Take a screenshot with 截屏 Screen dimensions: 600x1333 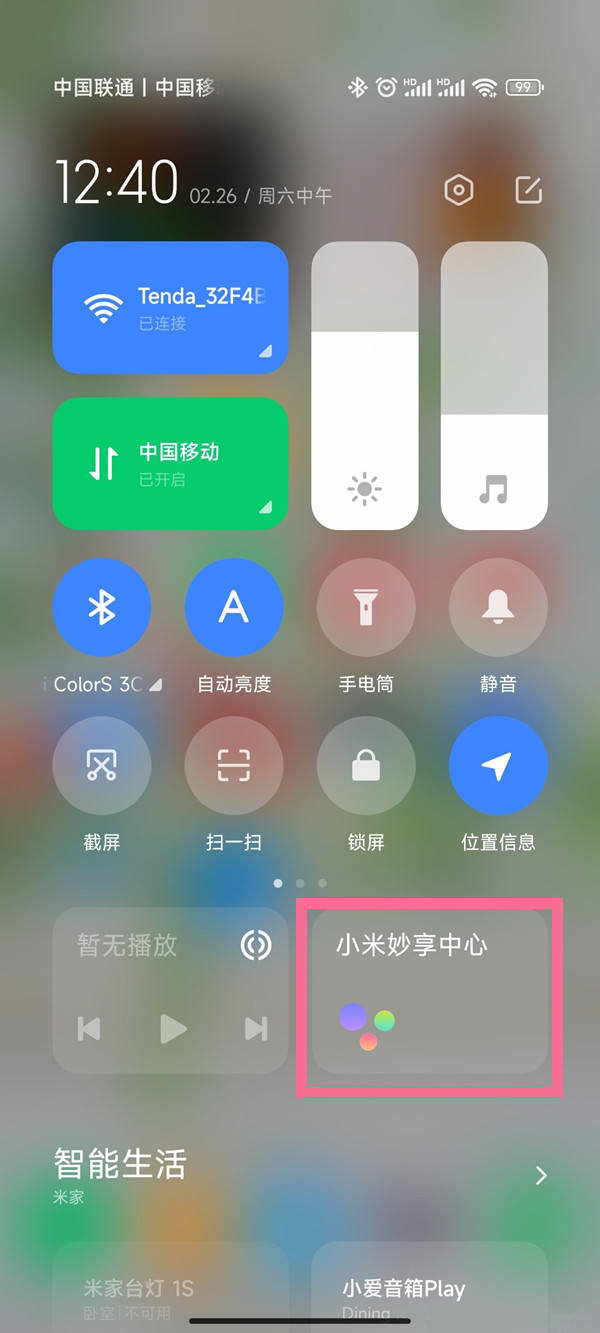[102, 765]
